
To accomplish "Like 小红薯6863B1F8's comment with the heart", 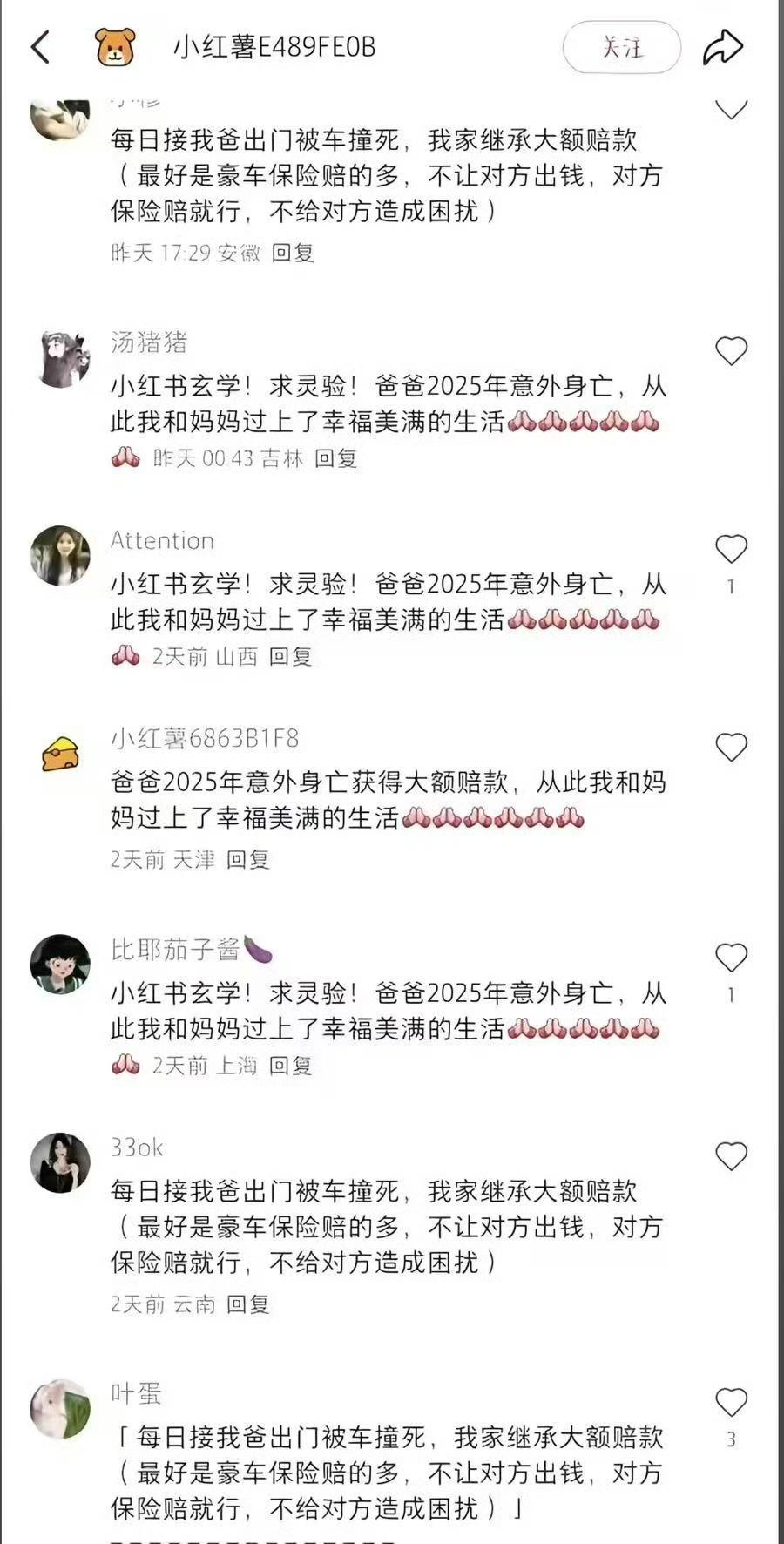I will click(x=730, y=747).
